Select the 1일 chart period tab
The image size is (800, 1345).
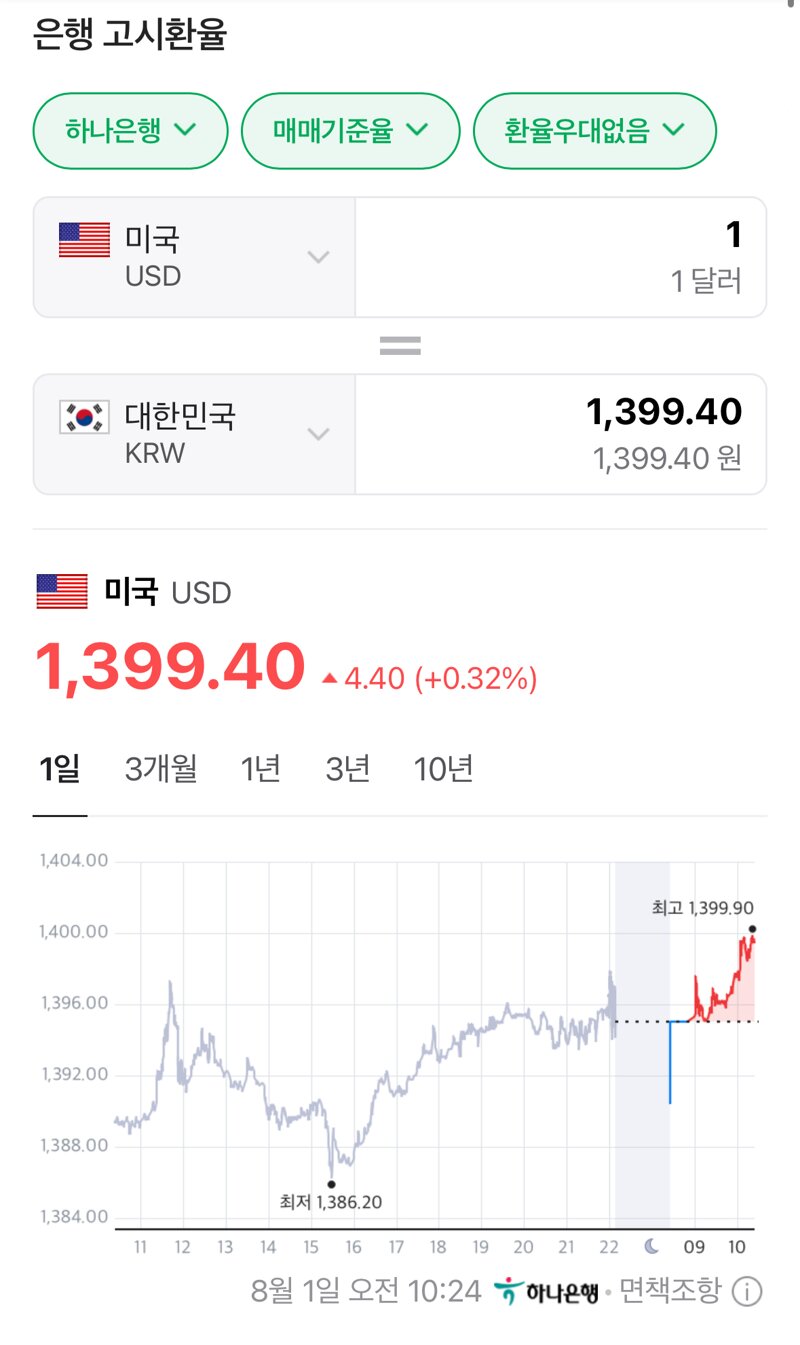60,769
